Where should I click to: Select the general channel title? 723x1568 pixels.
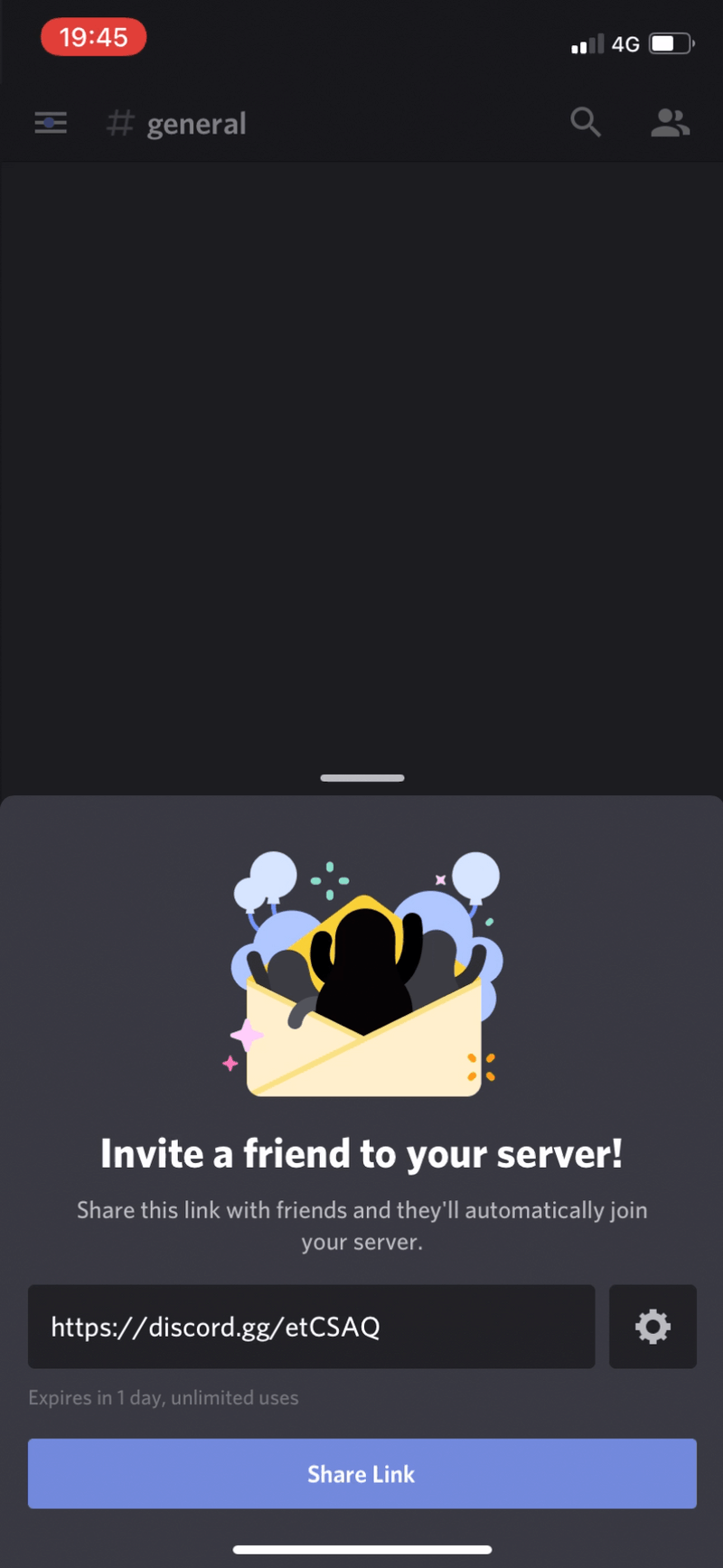[x=196, y=123]
